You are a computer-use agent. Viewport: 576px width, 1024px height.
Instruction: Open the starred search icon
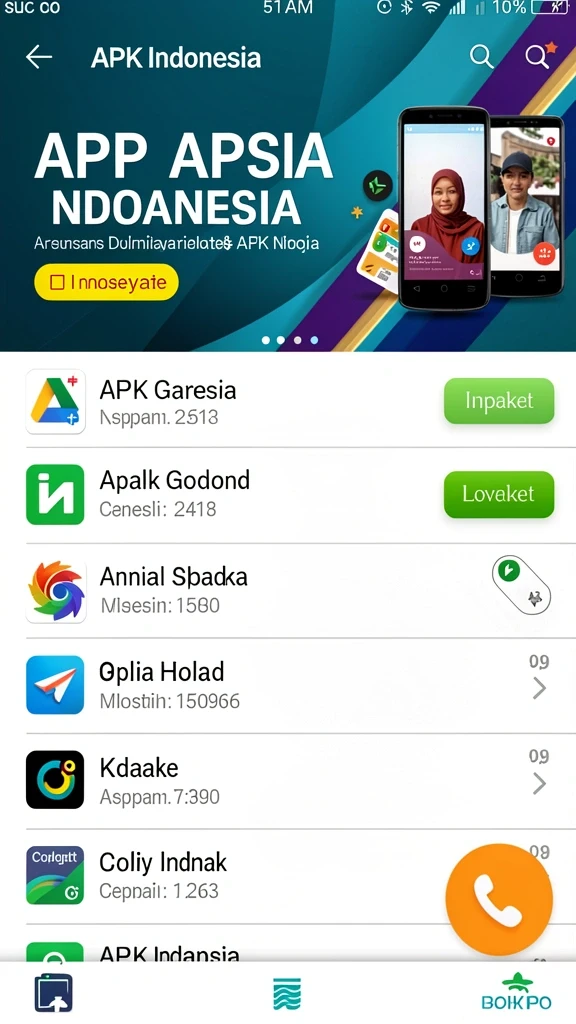[x=540, y=56]
